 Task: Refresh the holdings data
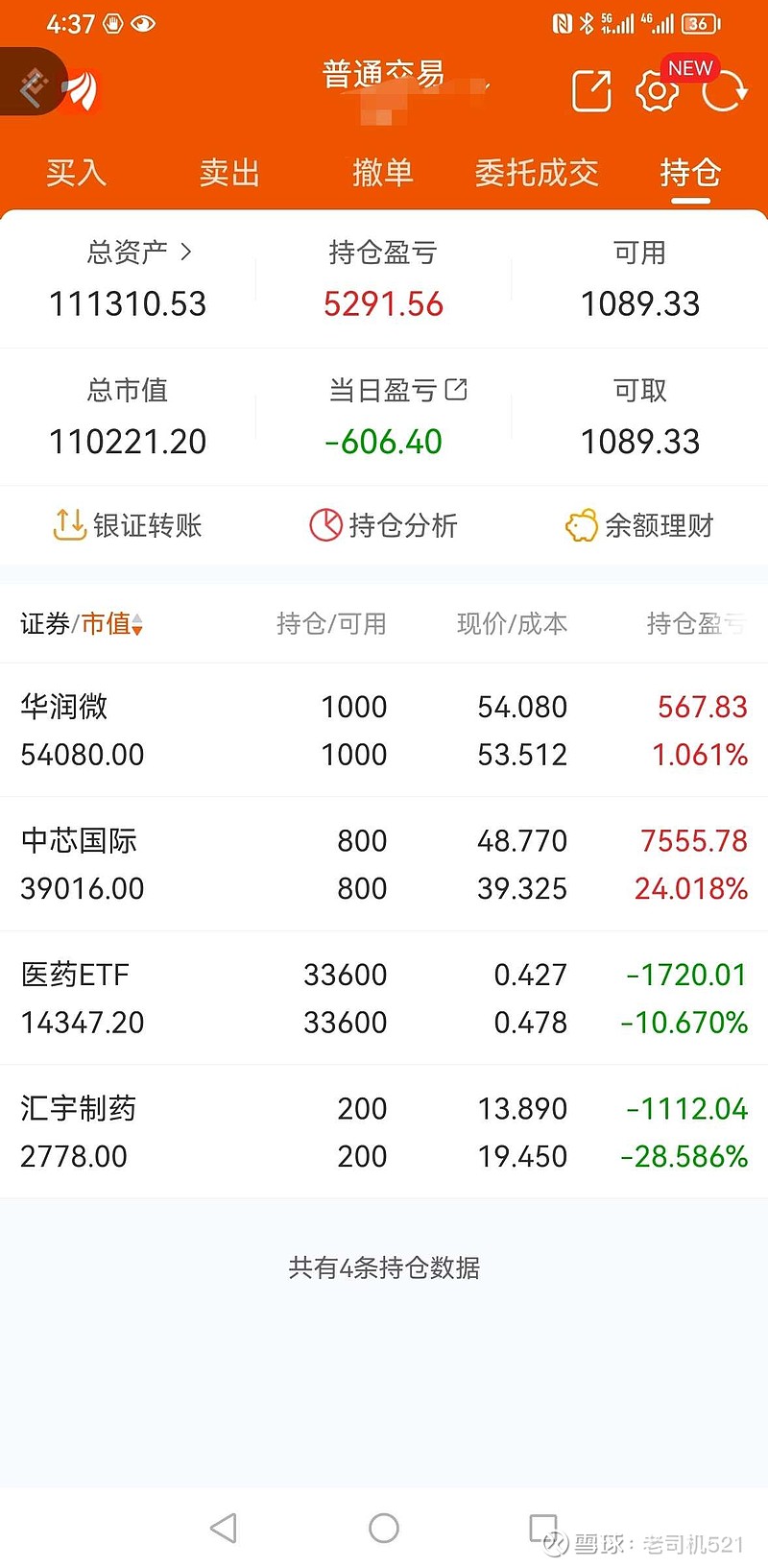pos(724,91)
